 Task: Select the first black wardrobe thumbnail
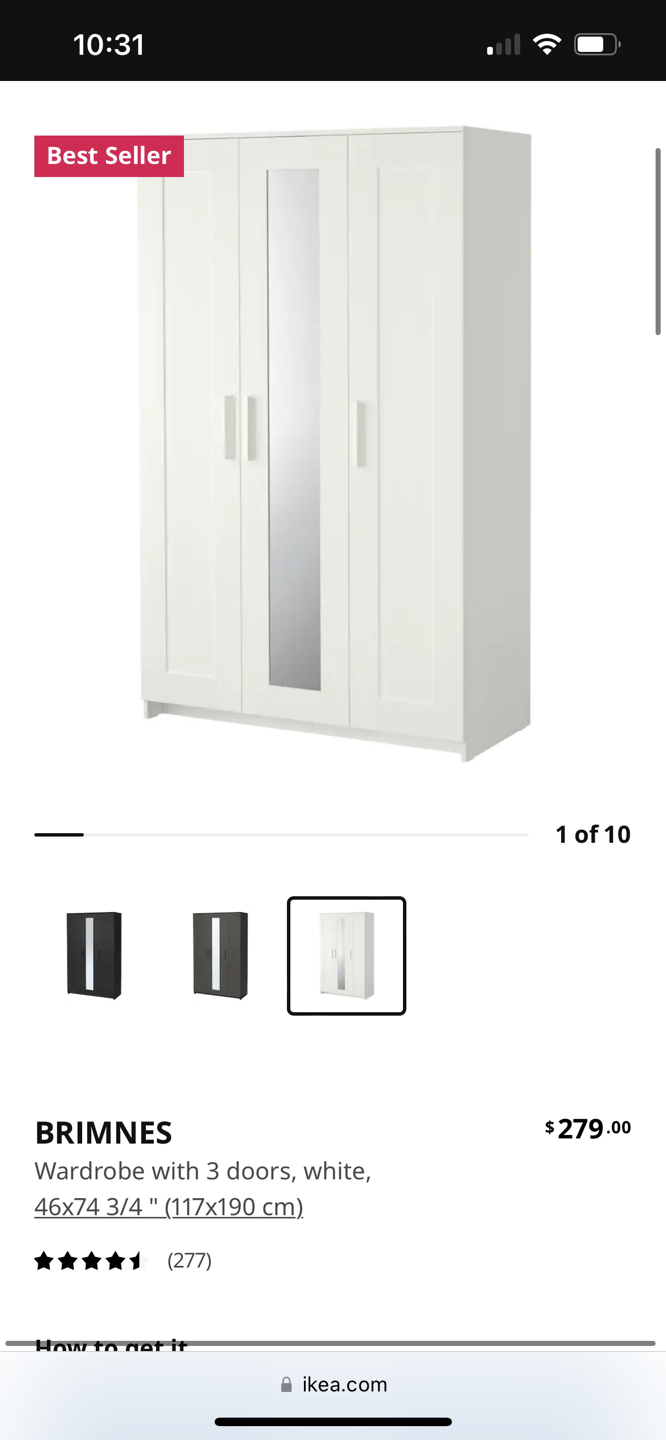(94, 955)
